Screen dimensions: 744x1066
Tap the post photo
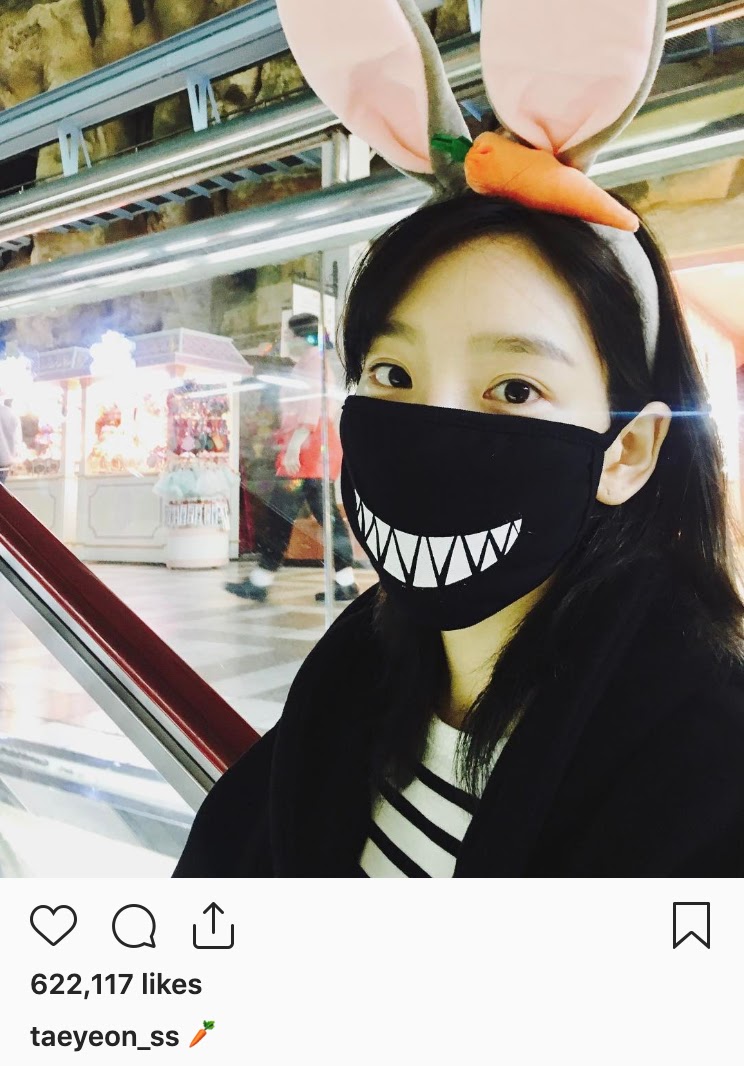[372, 439]
